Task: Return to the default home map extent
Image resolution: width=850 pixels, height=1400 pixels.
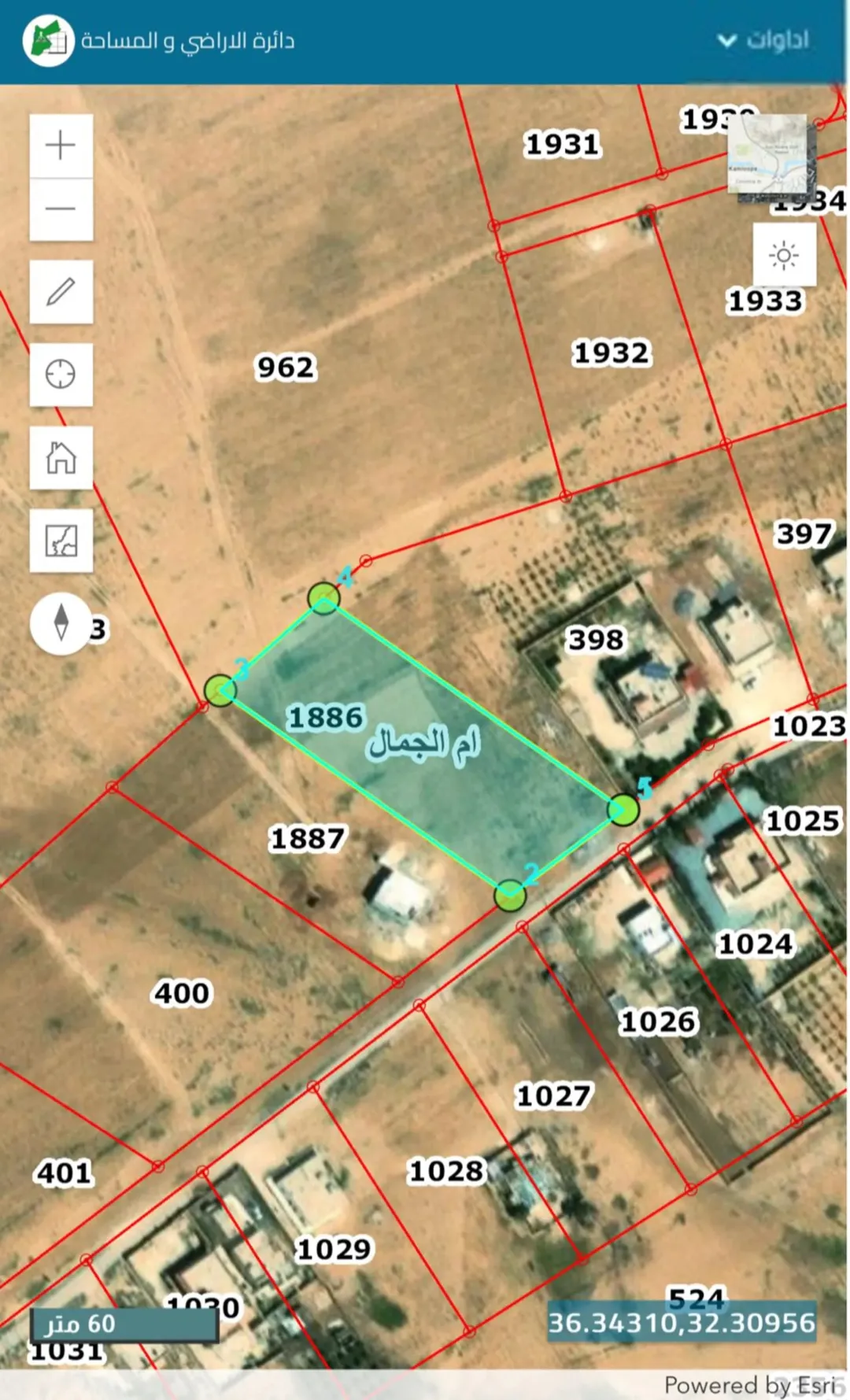Action: click(61, 458)
